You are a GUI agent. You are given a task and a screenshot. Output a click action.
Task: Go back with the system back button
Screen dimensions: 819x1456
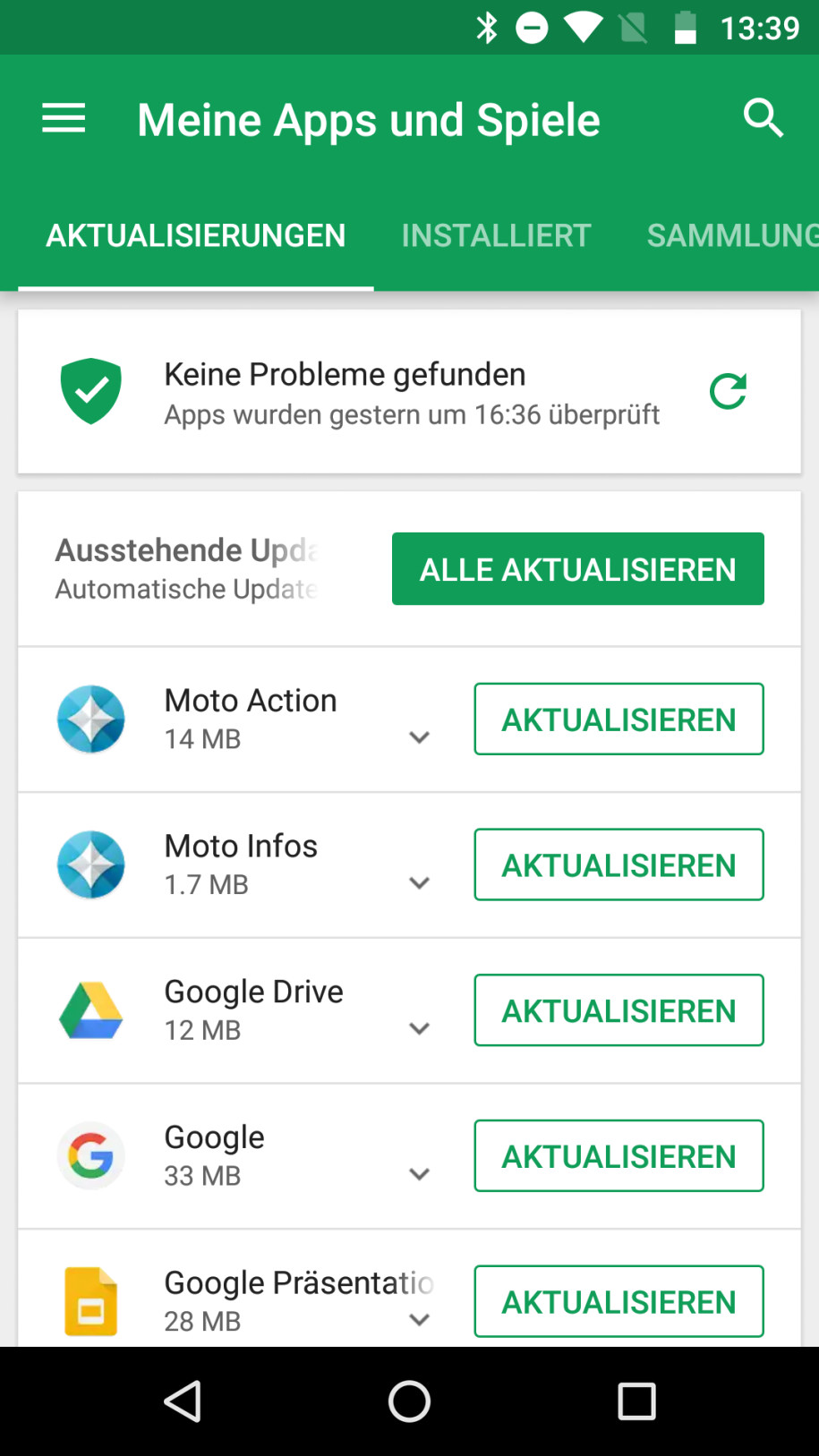pos(183,1401)
